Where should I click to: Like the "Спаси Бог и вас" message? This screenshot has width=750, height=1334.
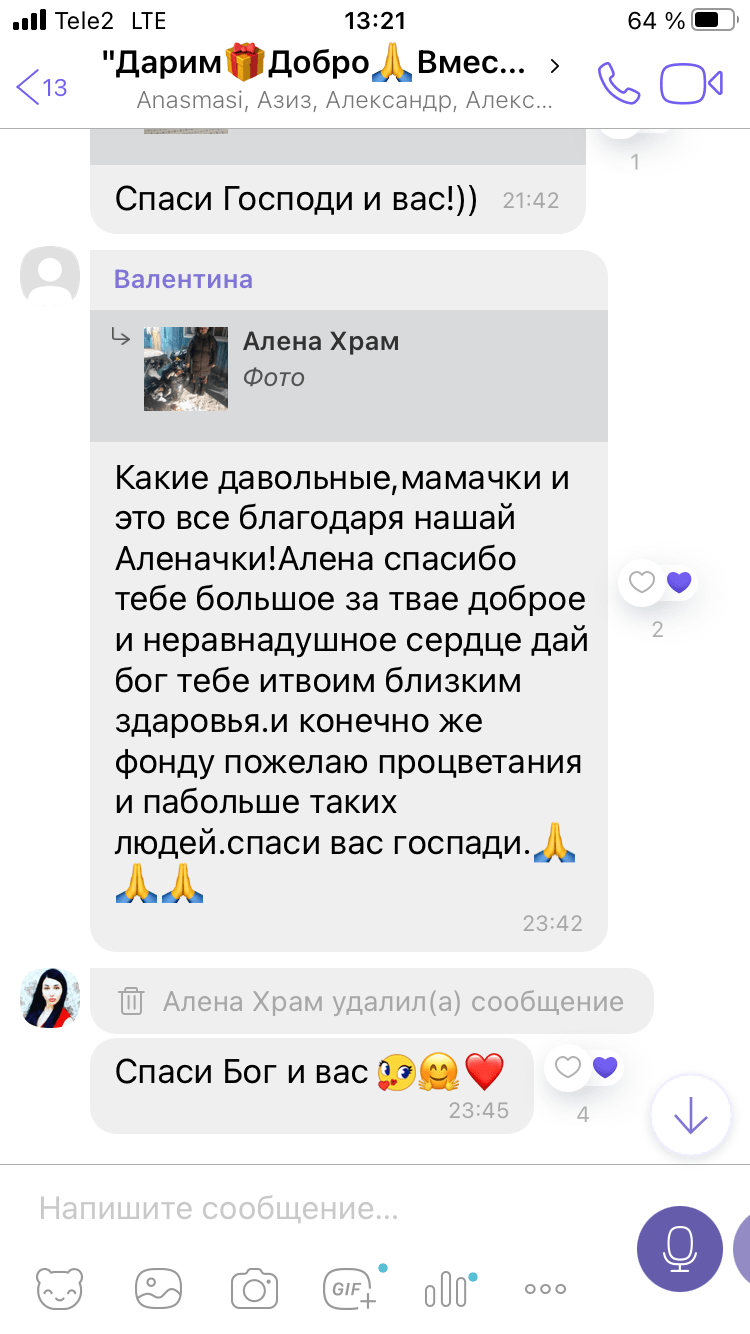[568, 1067]
